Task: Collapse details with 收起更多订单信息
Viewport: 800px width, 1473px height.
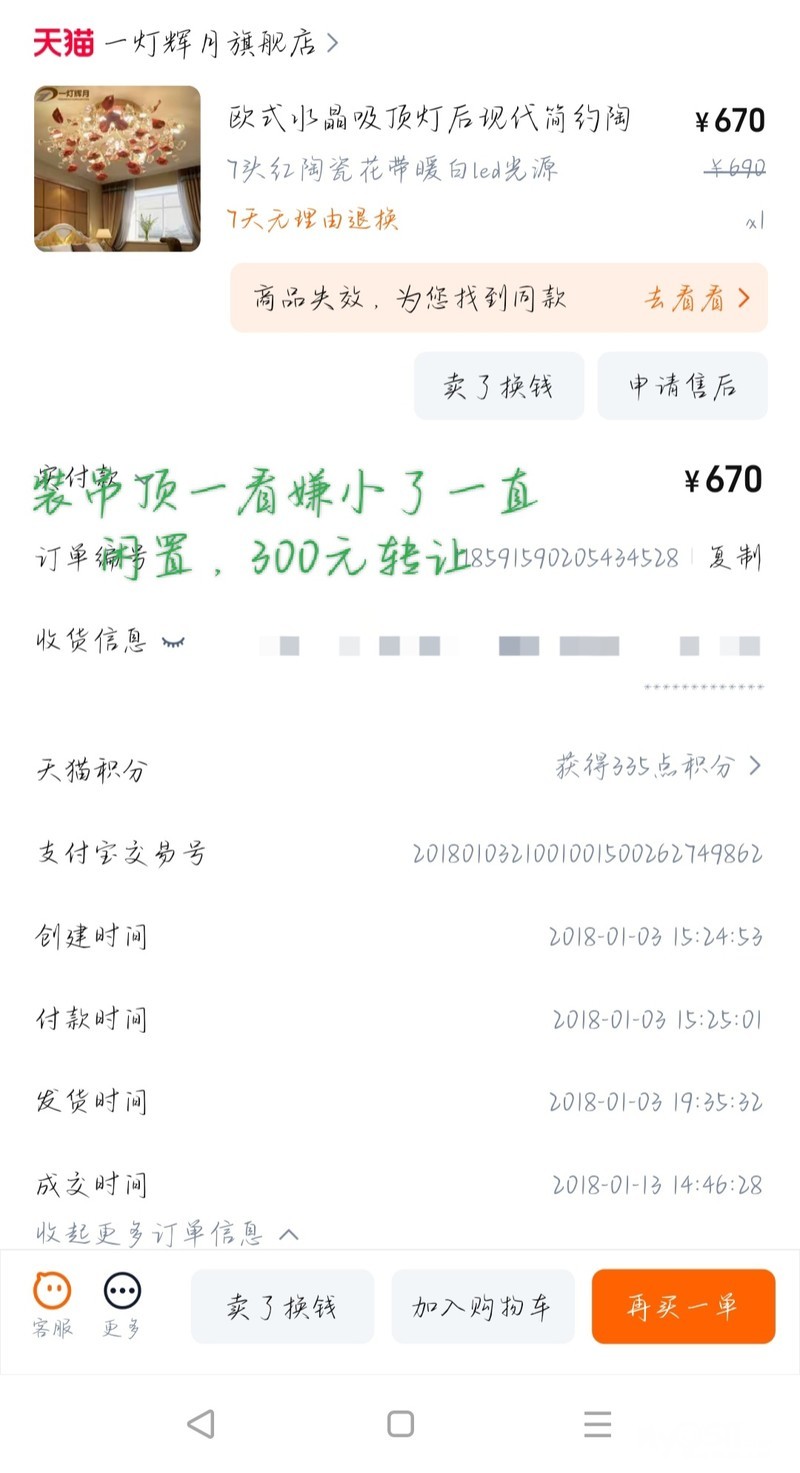Action: point(168,1233)
